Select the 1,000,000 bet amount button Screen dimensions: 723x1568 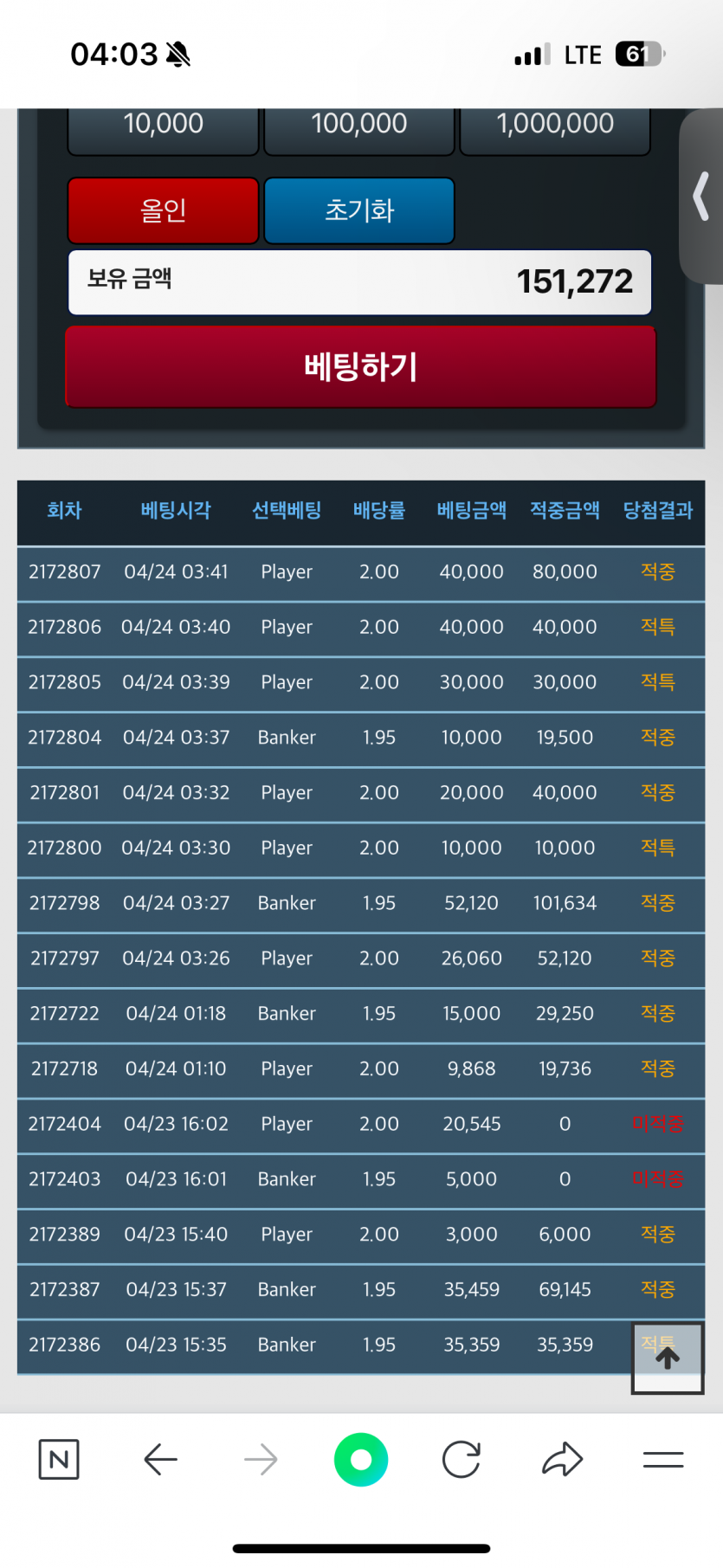(554, 130)
